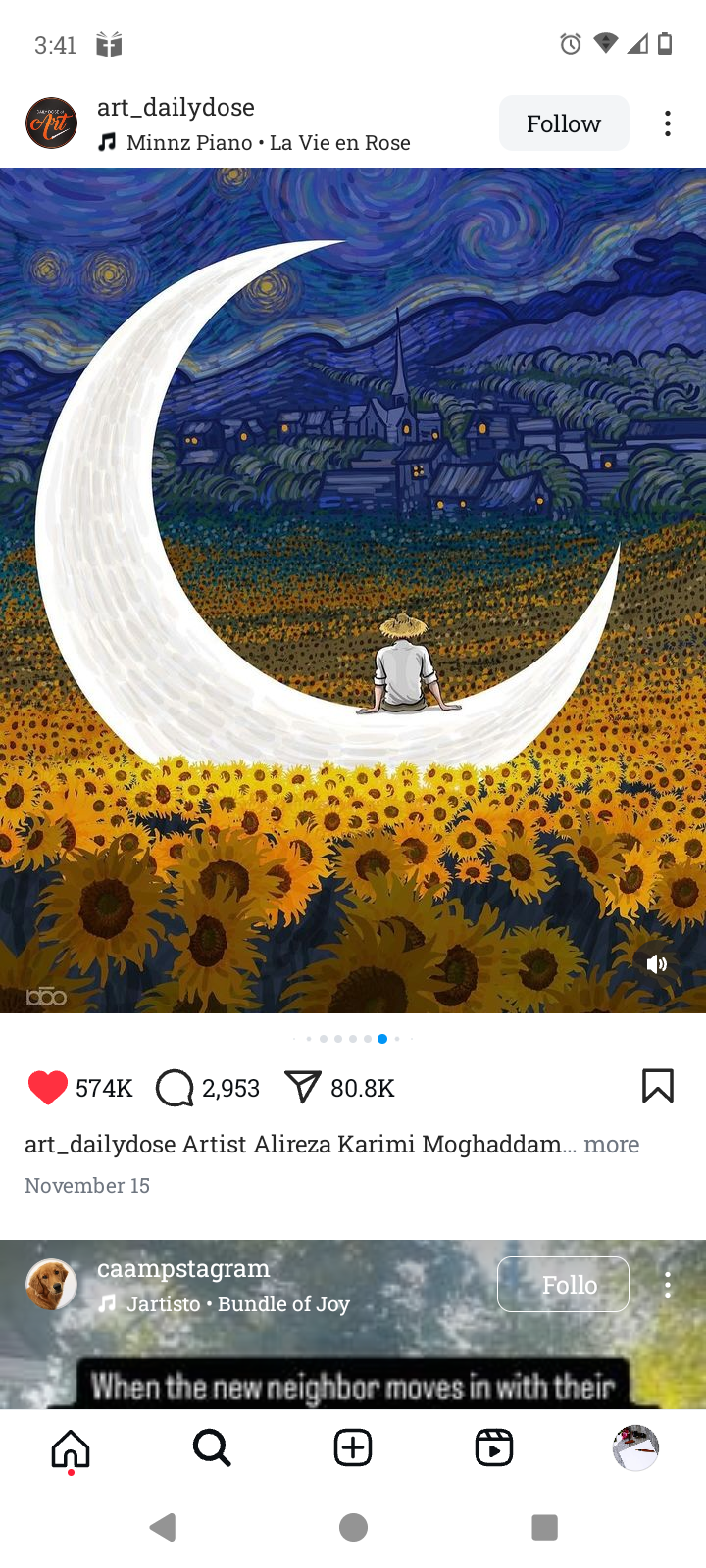
Task: Open my profile tab
Action: (635, 1447)
